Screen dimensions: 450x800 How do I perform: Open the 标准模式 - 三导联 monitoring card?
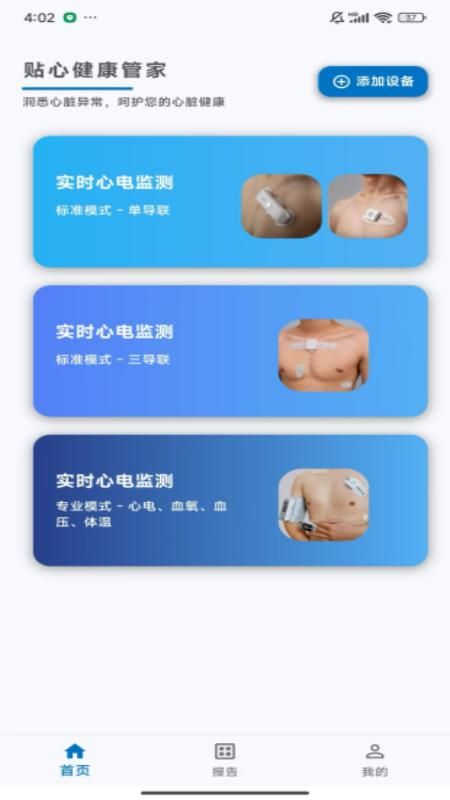coord(231,351)
